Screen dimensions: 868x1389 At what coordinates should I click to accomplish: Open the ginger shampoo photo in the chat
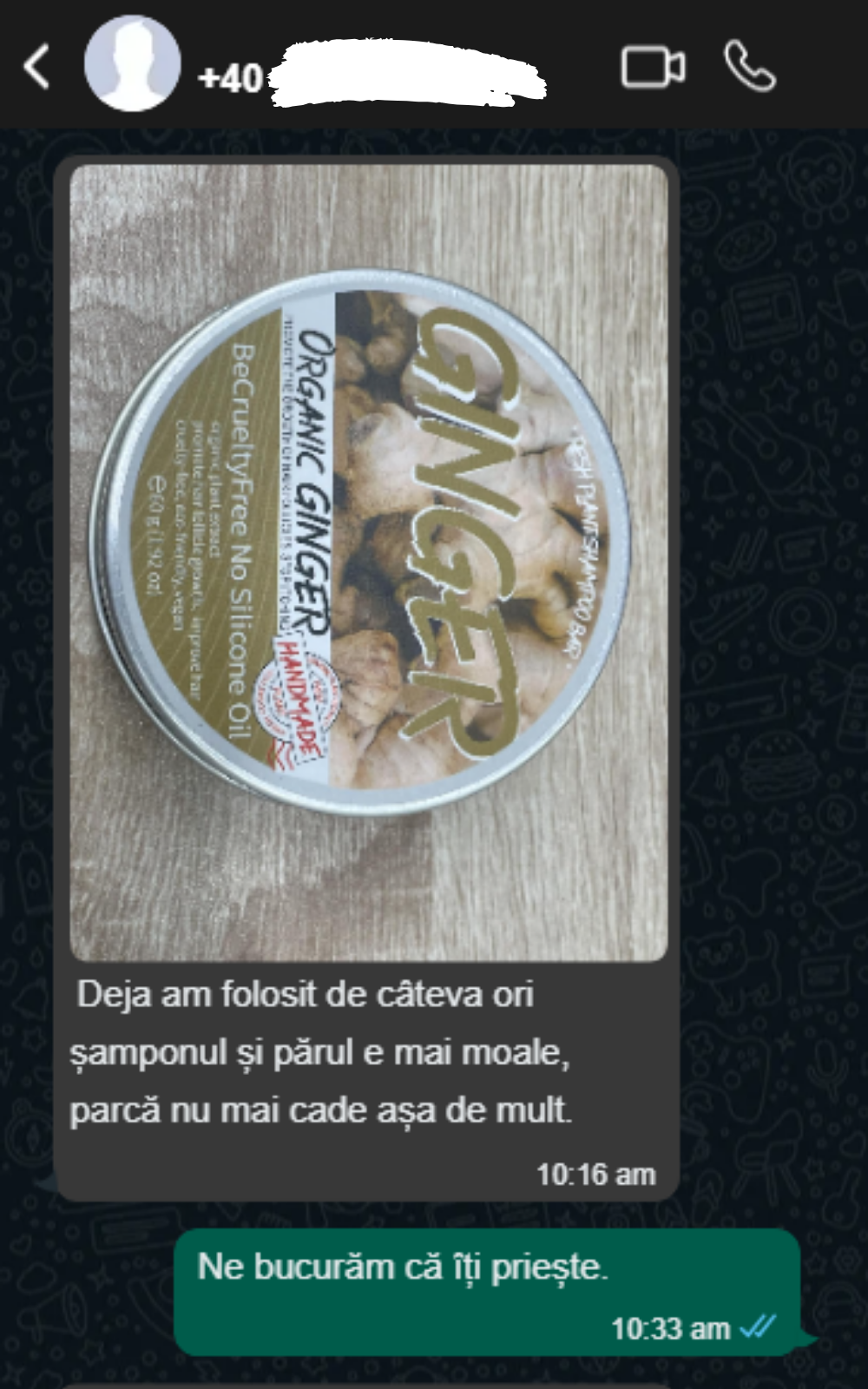pyautogui.click(x=369, y=562)
